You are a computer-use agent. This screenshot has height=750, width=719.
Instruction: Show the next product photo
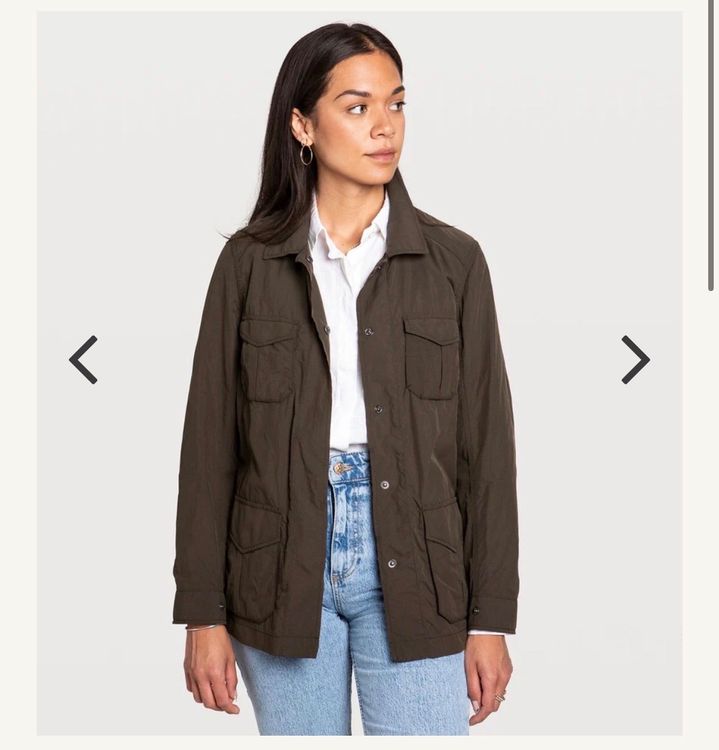635,360
